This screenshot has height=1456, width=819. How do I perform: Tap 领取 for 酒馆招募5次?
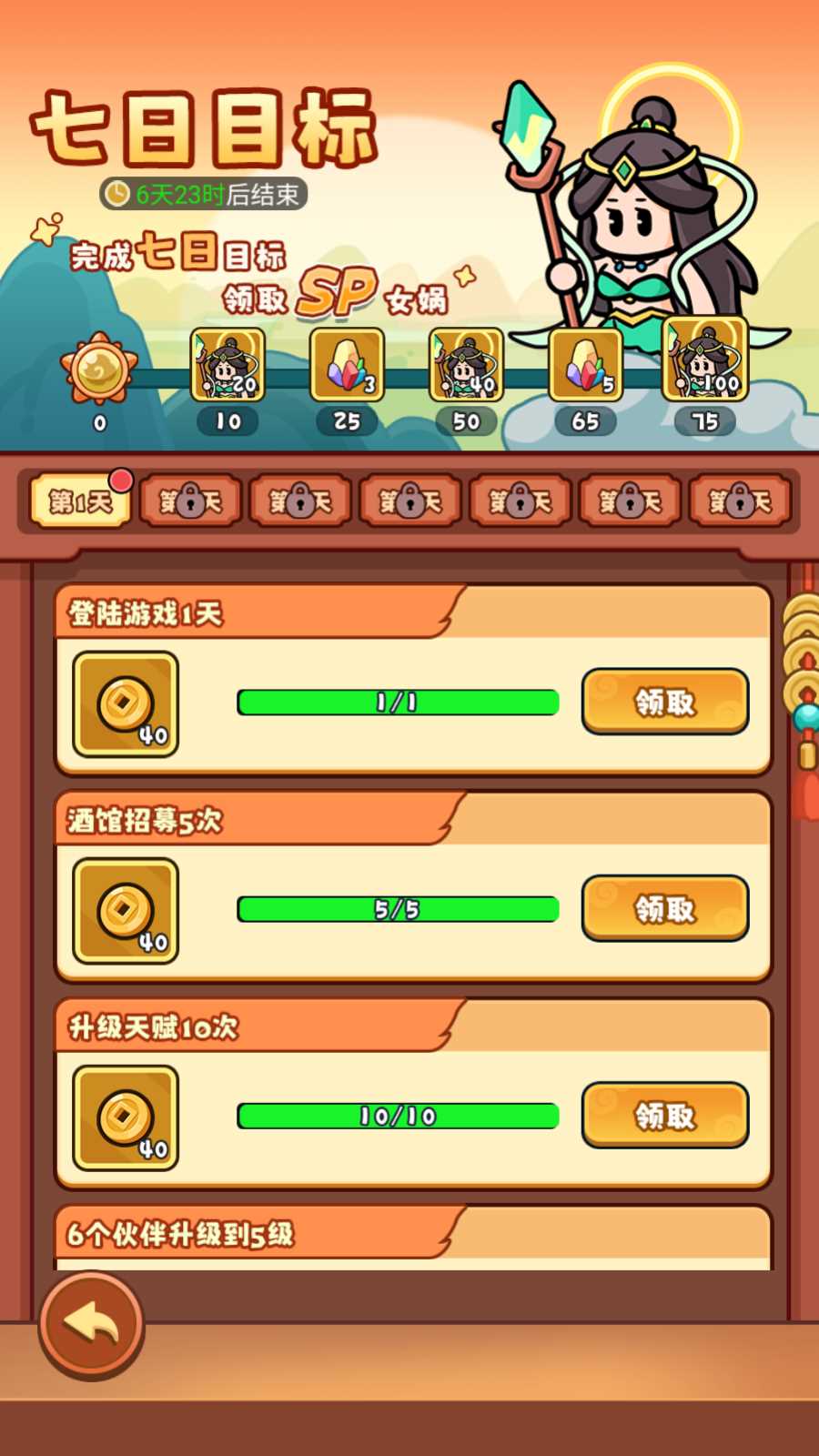664,908
